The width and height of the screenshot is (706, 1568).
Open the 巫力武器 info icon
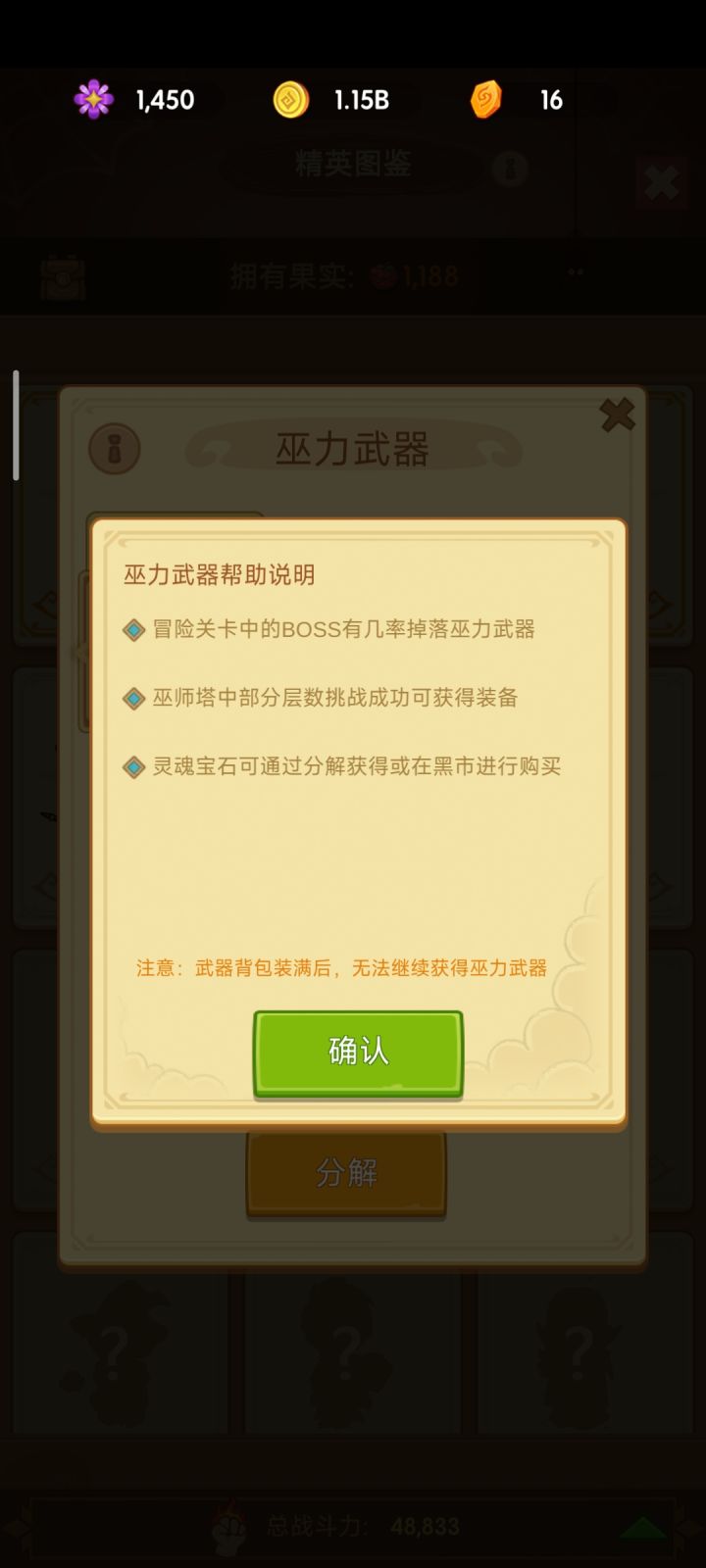coord(115,447)
